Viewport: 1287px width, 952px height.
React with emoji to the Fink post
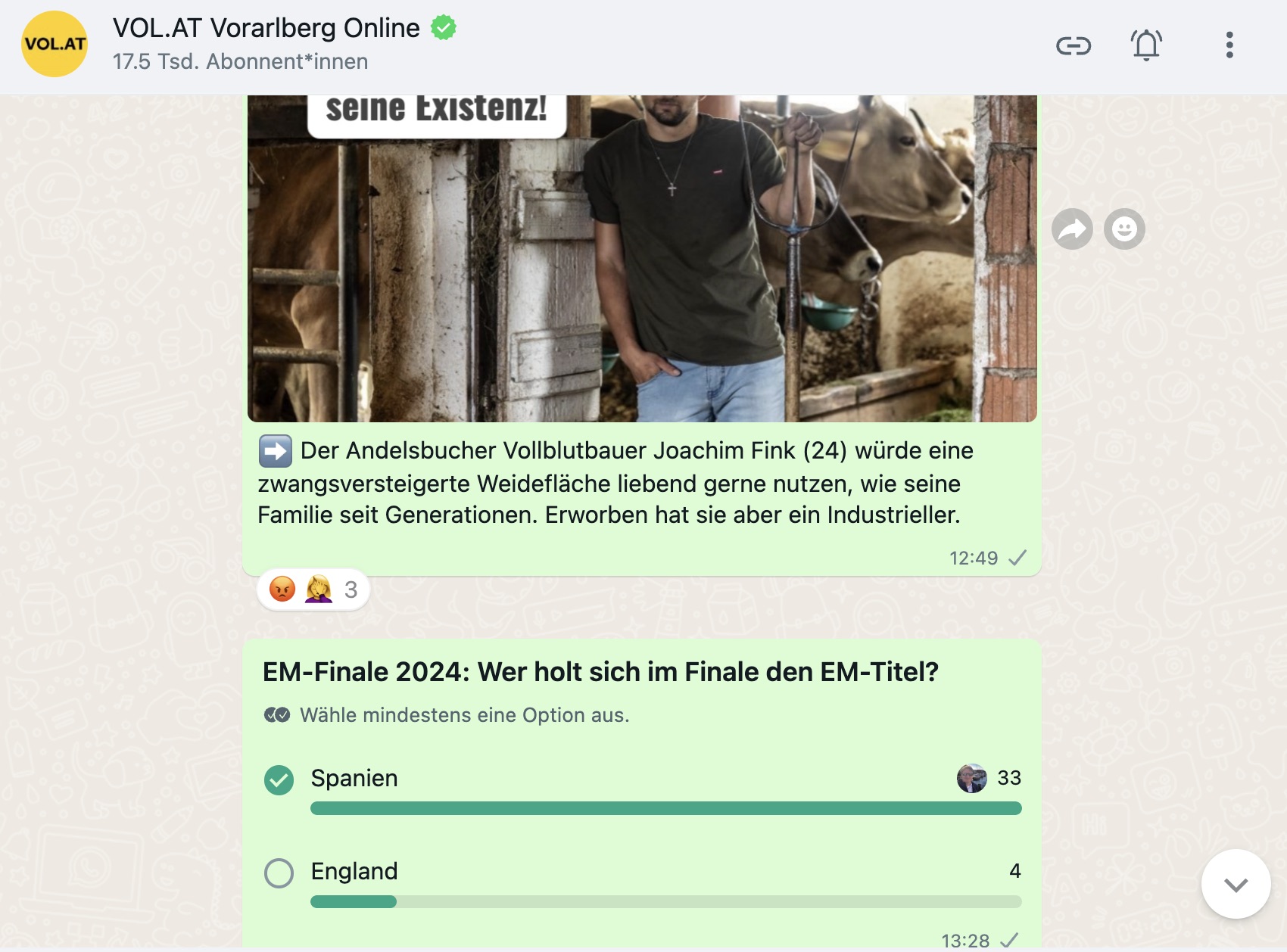[x=1124, y=229]
